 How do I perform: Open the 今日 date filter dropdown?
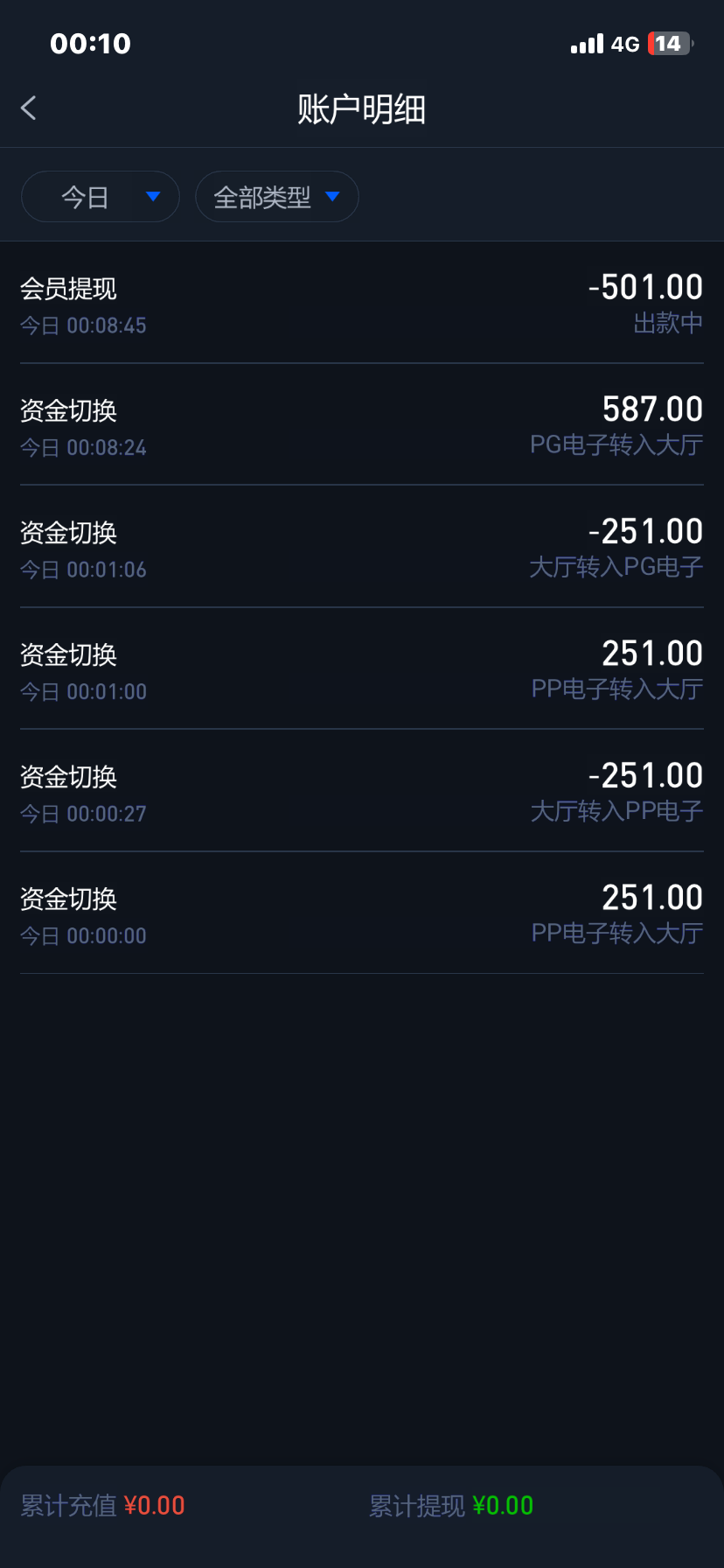[x=100, y=197]
